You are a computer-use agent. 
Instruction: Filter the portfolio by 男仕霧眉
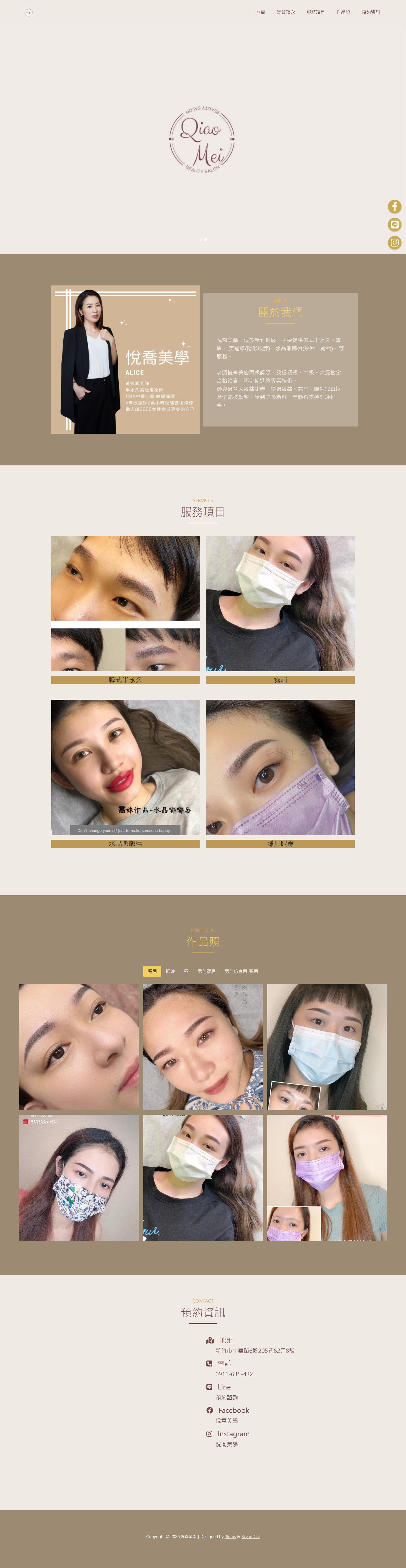click(x=206, y=971)
